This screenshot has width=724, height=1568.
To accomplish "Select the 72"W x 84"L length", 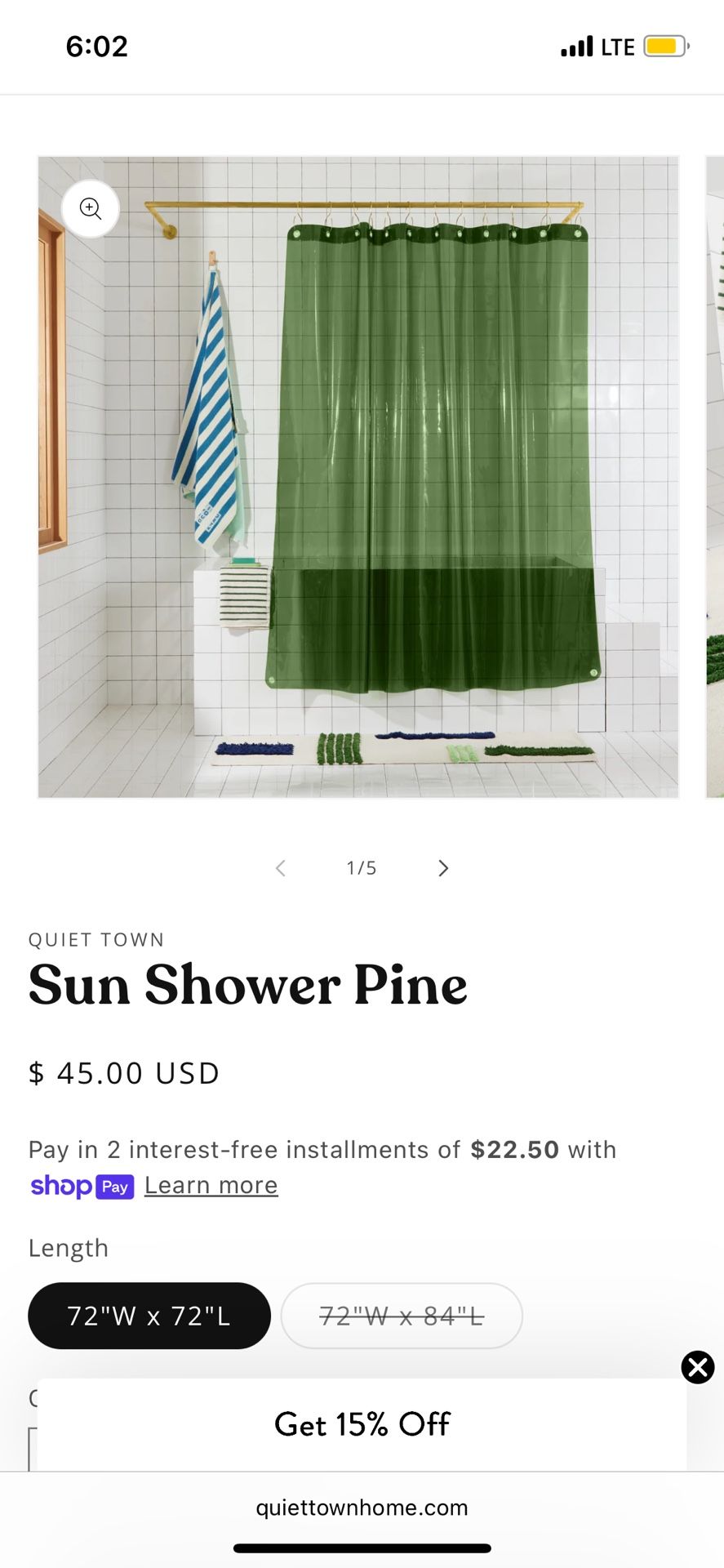I will (402, 1316).
